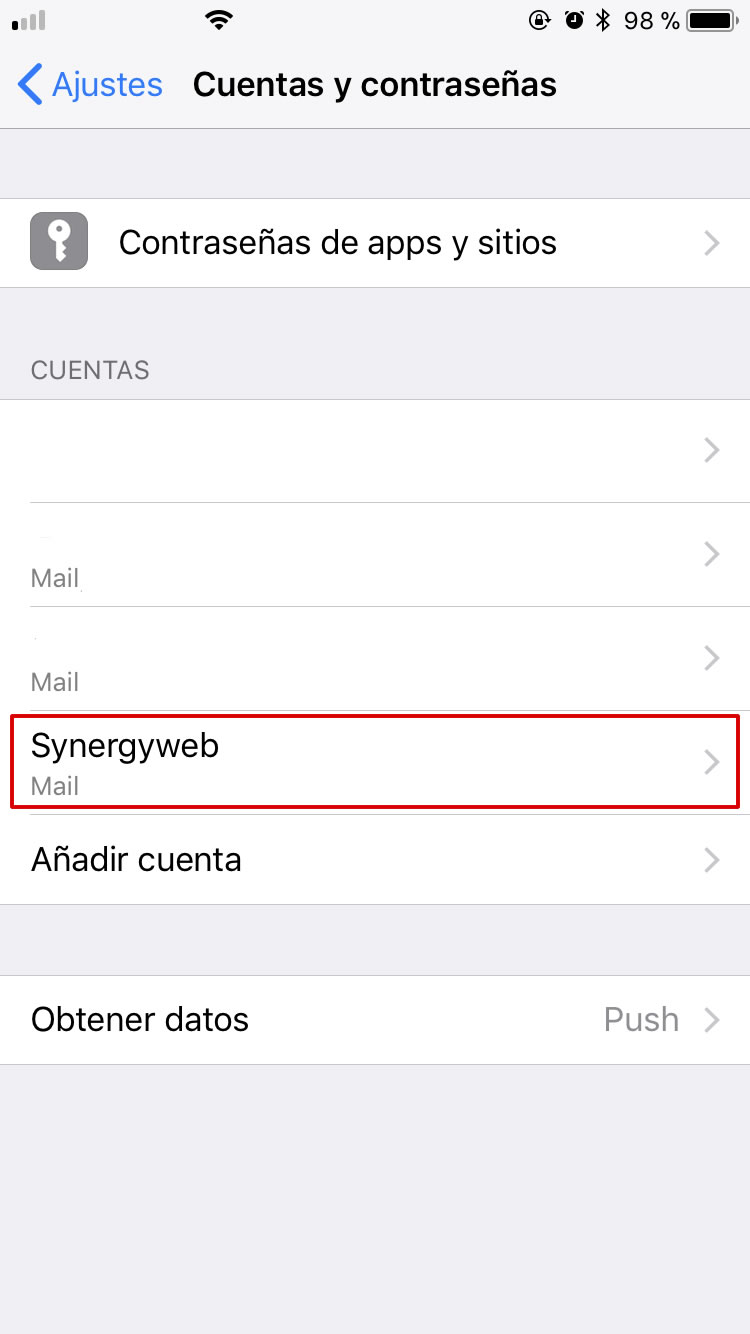
Task: Open Contraseñas de apps y sitios
Action: (x=375, y=243)
